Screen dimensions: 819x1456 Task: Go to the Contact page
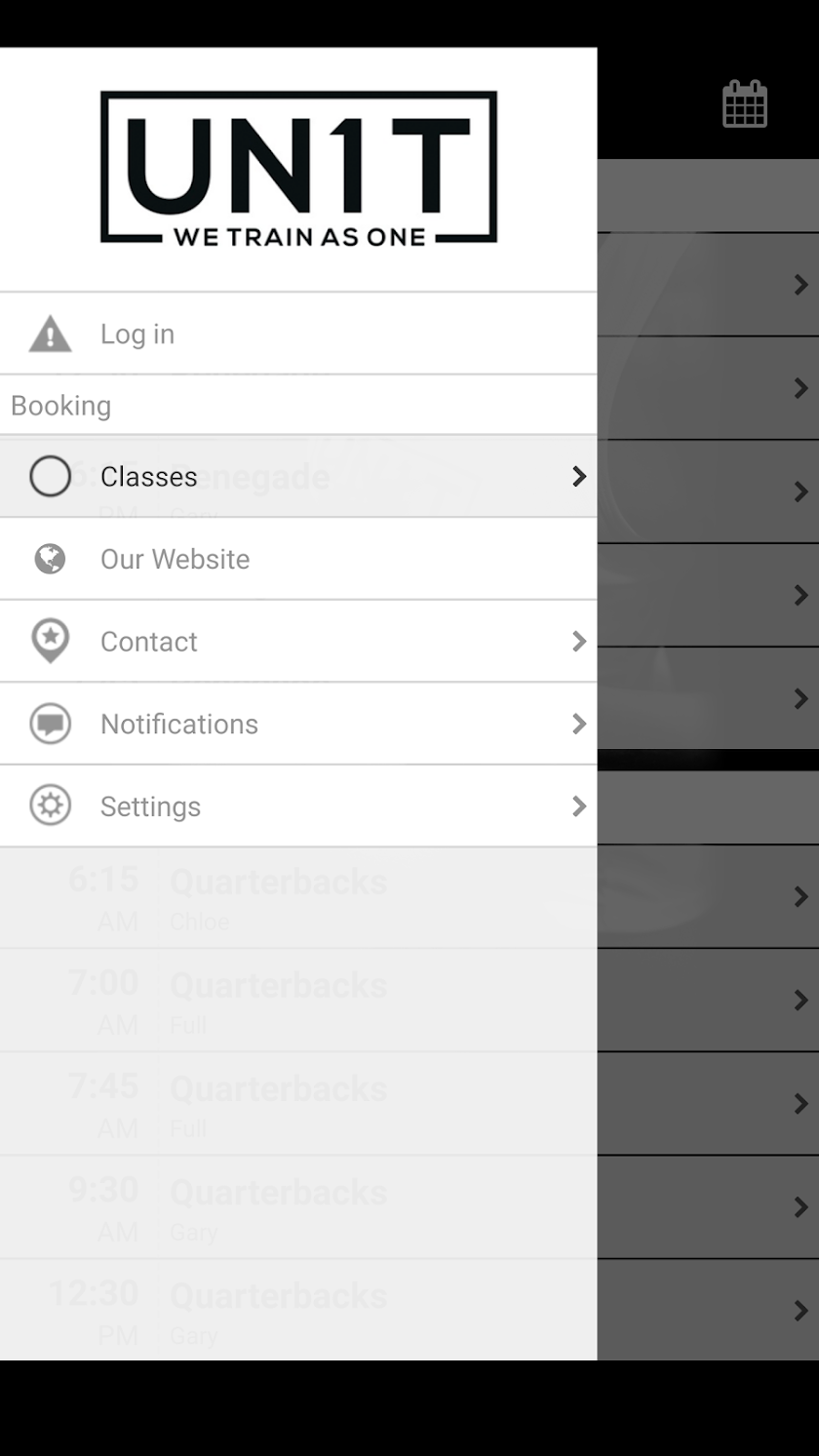coord(298,641)
